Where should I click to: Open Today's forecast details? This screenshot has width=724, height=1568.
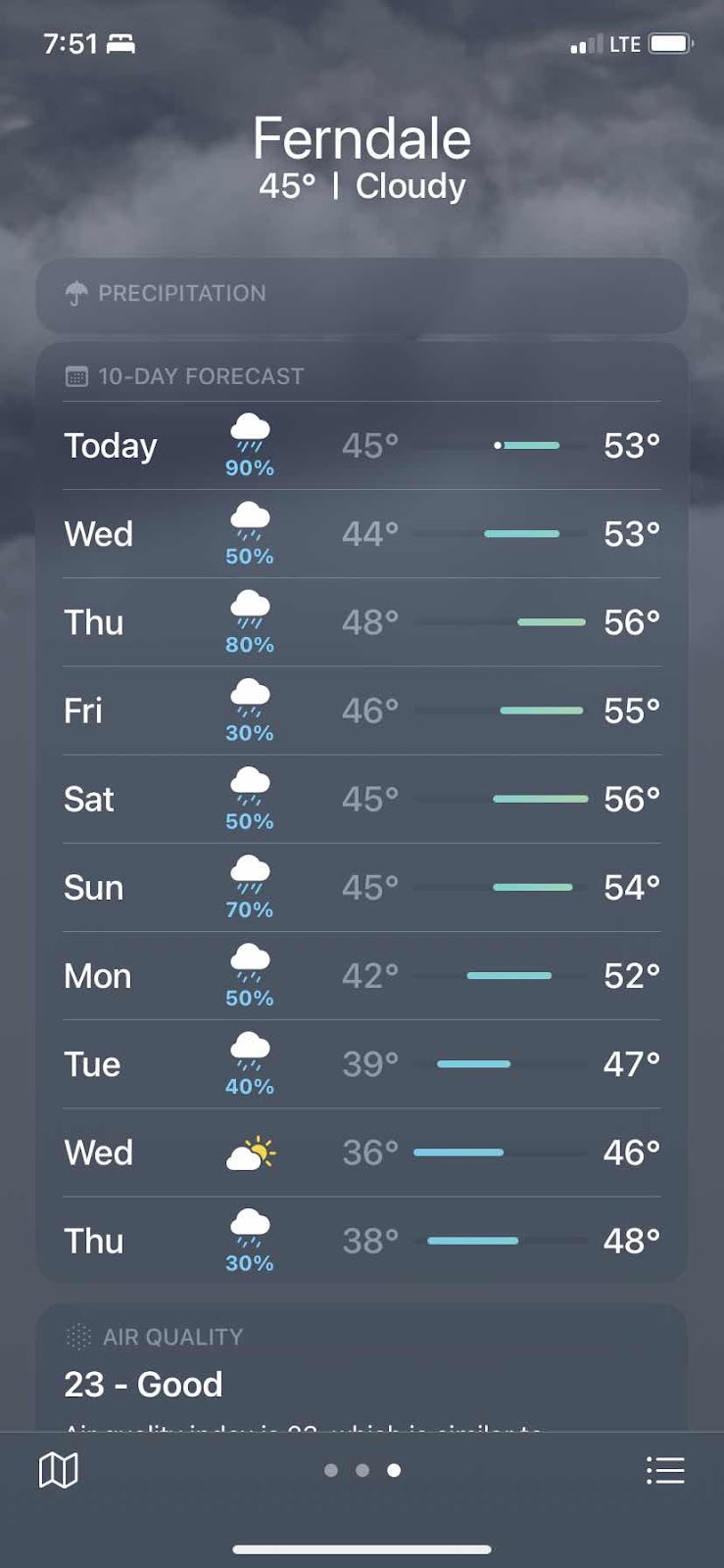point(362,446)
